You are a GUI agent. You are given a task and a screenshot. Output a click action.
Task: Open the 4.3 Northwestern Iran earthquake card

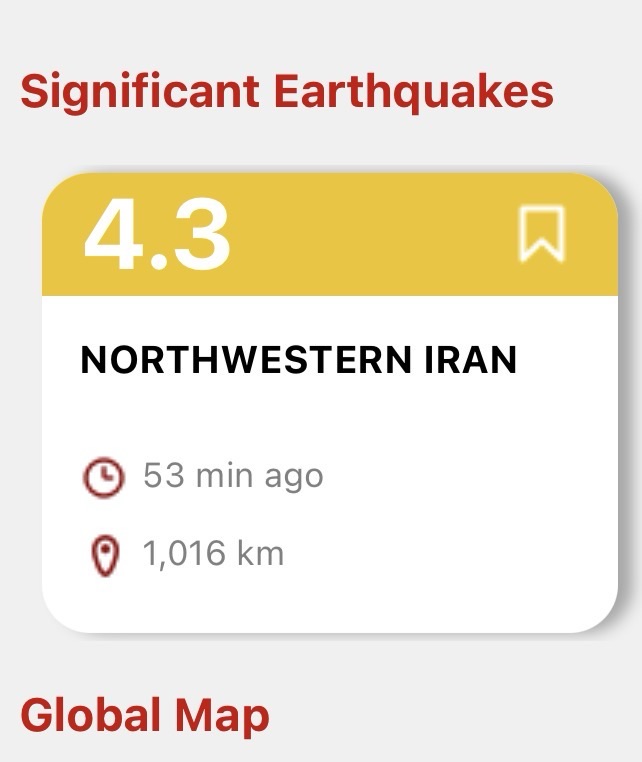(x=330, y=450)
